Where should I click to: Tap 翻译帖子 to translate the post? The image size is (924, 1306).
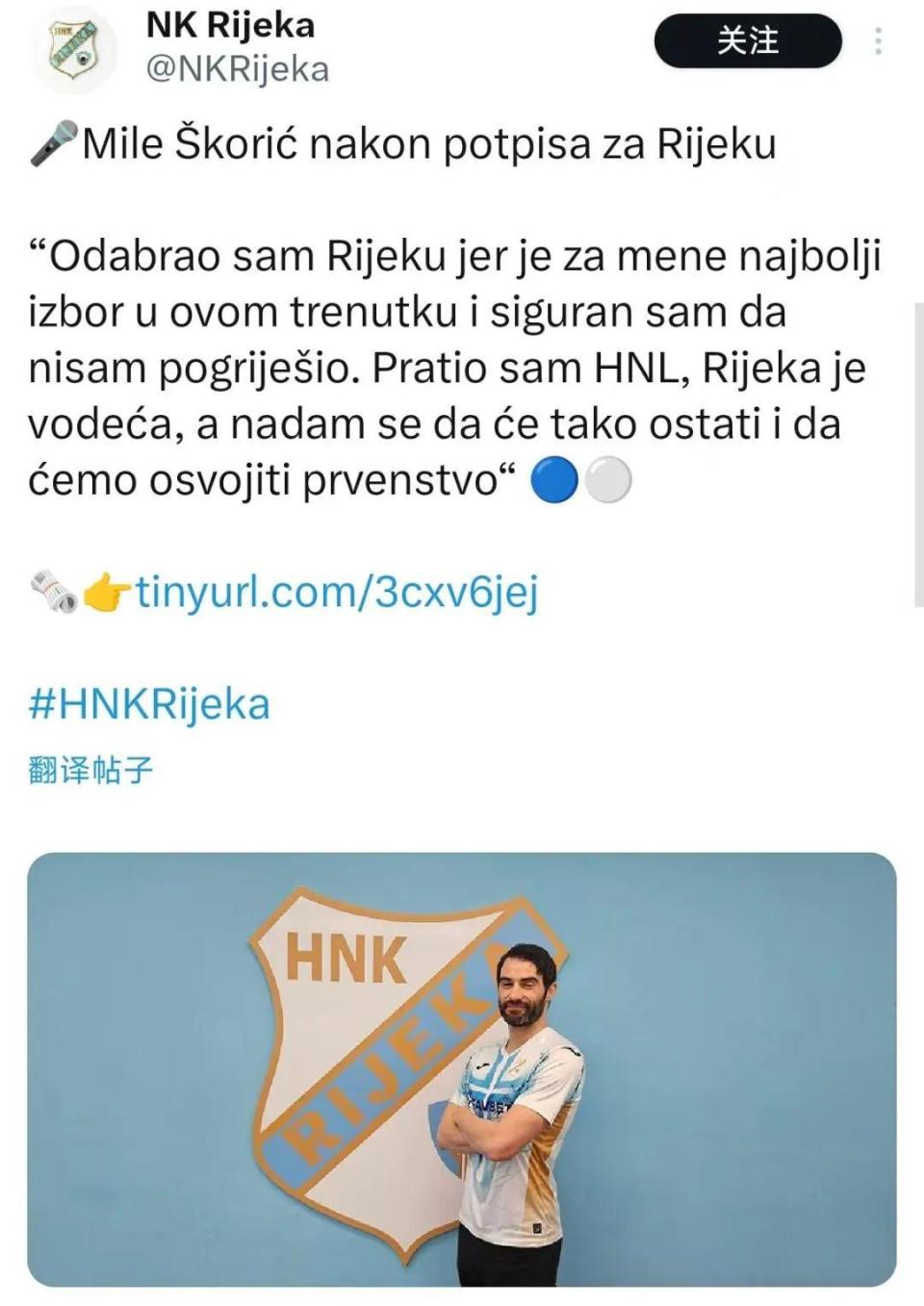click(x=90, y=770)
